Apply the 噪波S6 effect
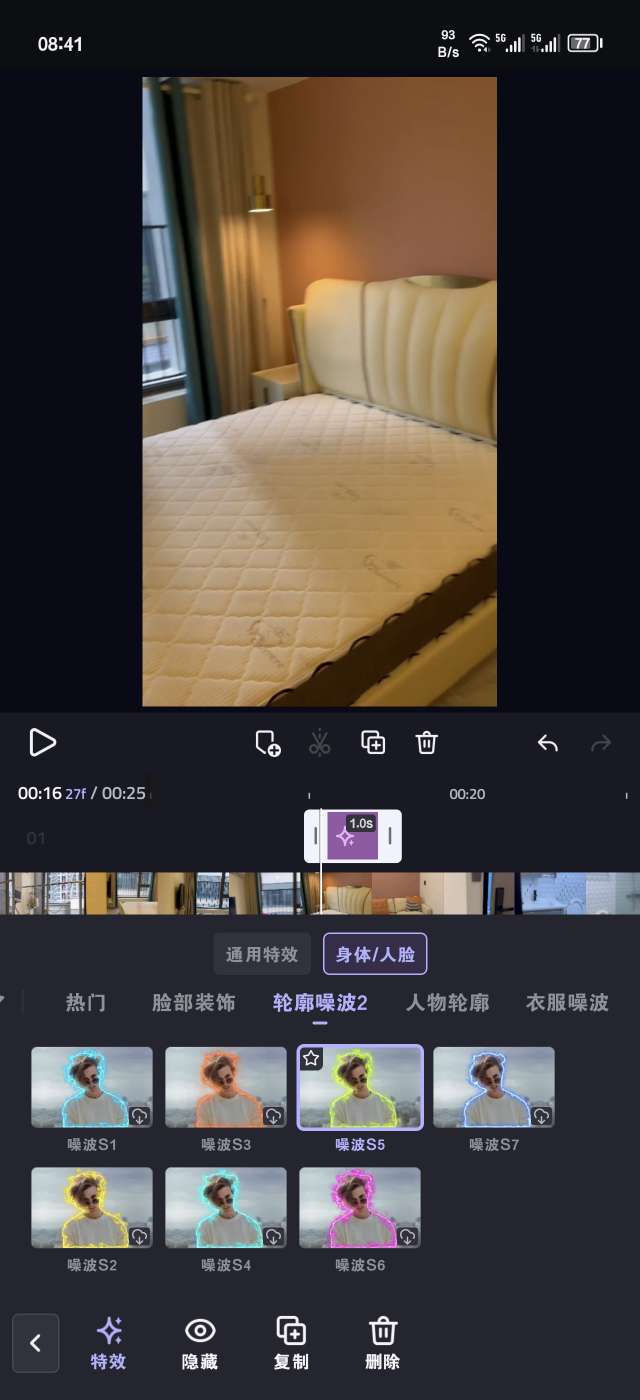Screen dimensions: 640x1400 click(360, 1208)
